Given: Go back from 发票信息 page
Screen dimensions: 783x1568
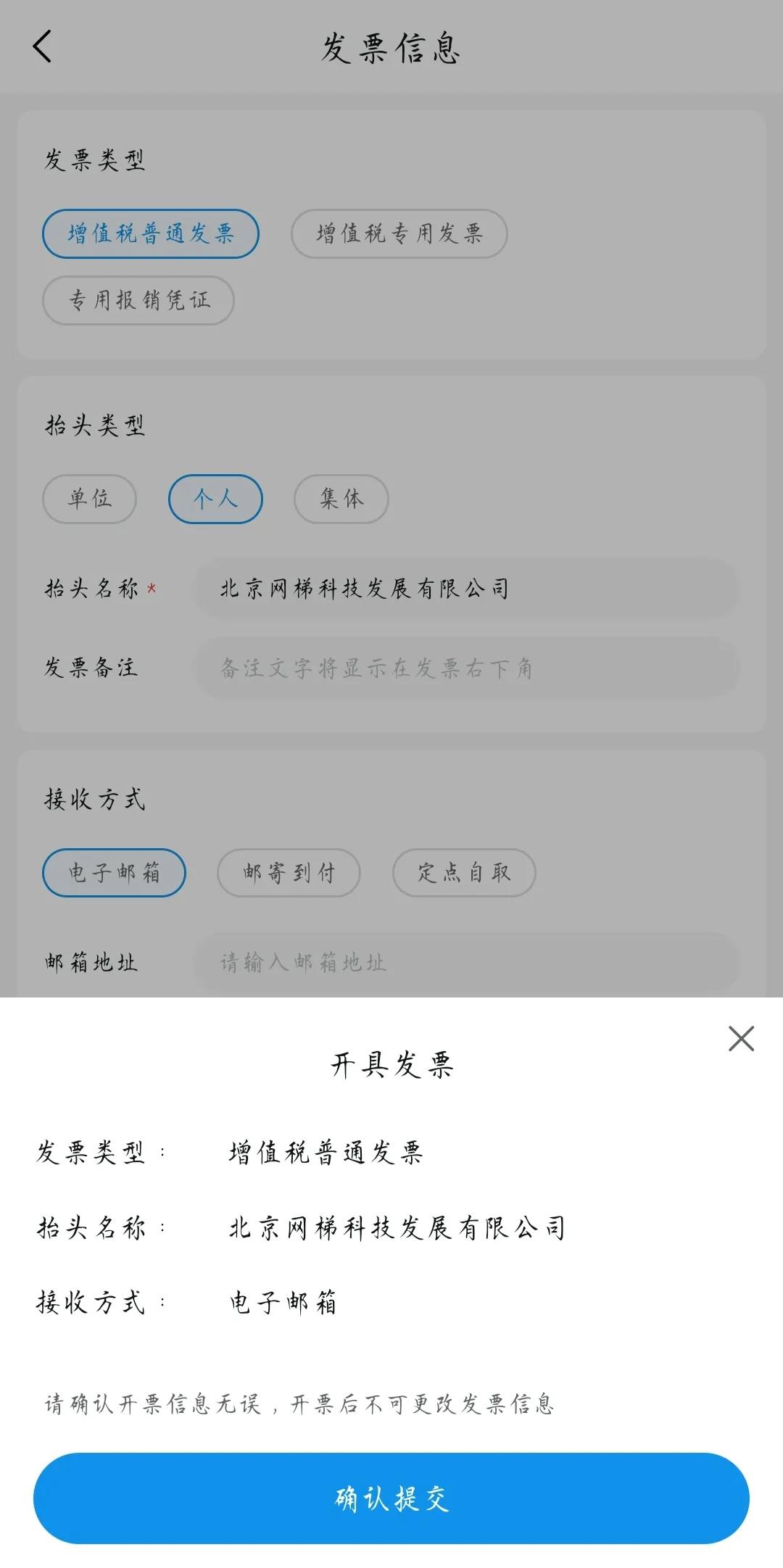Looking at the screenshot, I should pos(43,47).
